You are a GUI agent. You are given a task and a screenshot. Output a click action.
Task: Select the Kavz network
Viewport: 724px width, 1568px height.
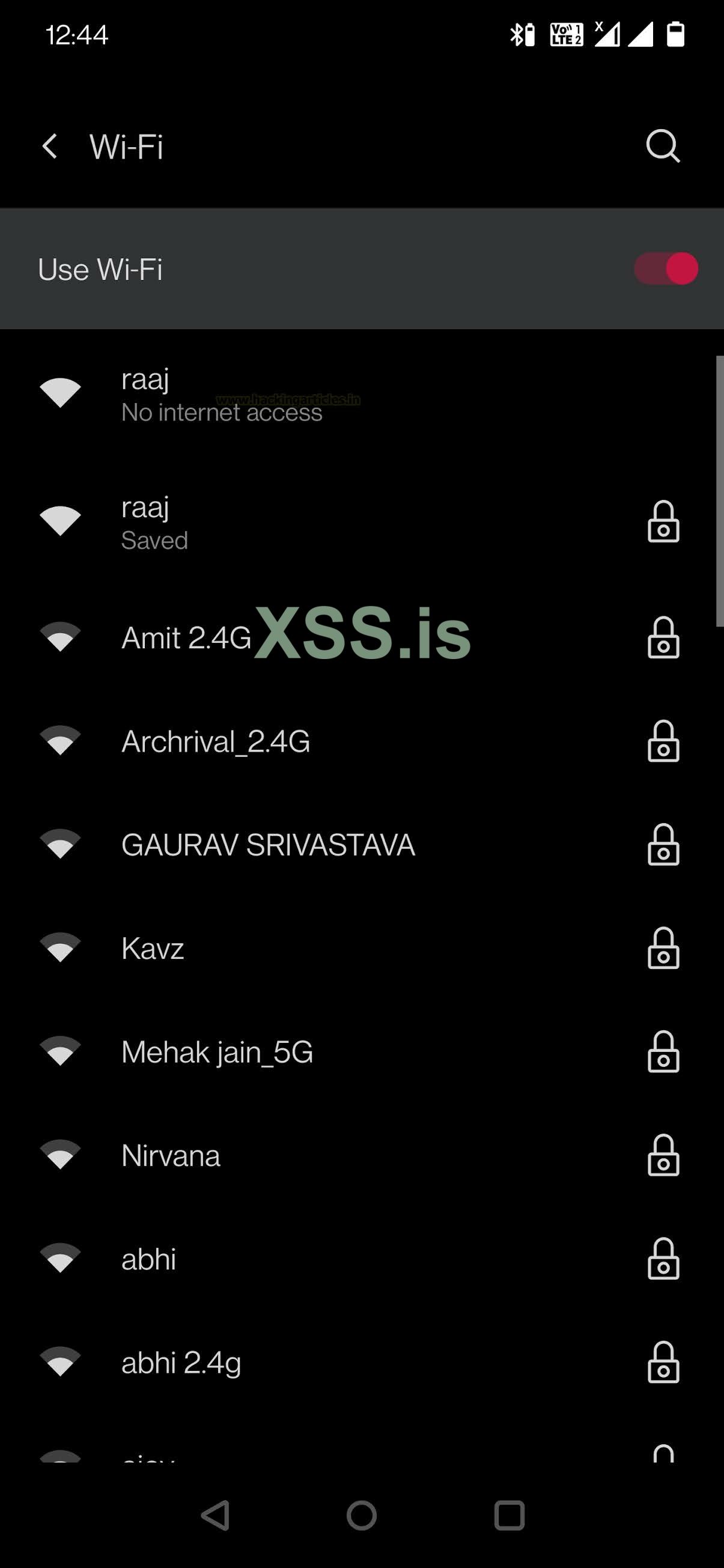pyautogui.click(x=152, y=949)
